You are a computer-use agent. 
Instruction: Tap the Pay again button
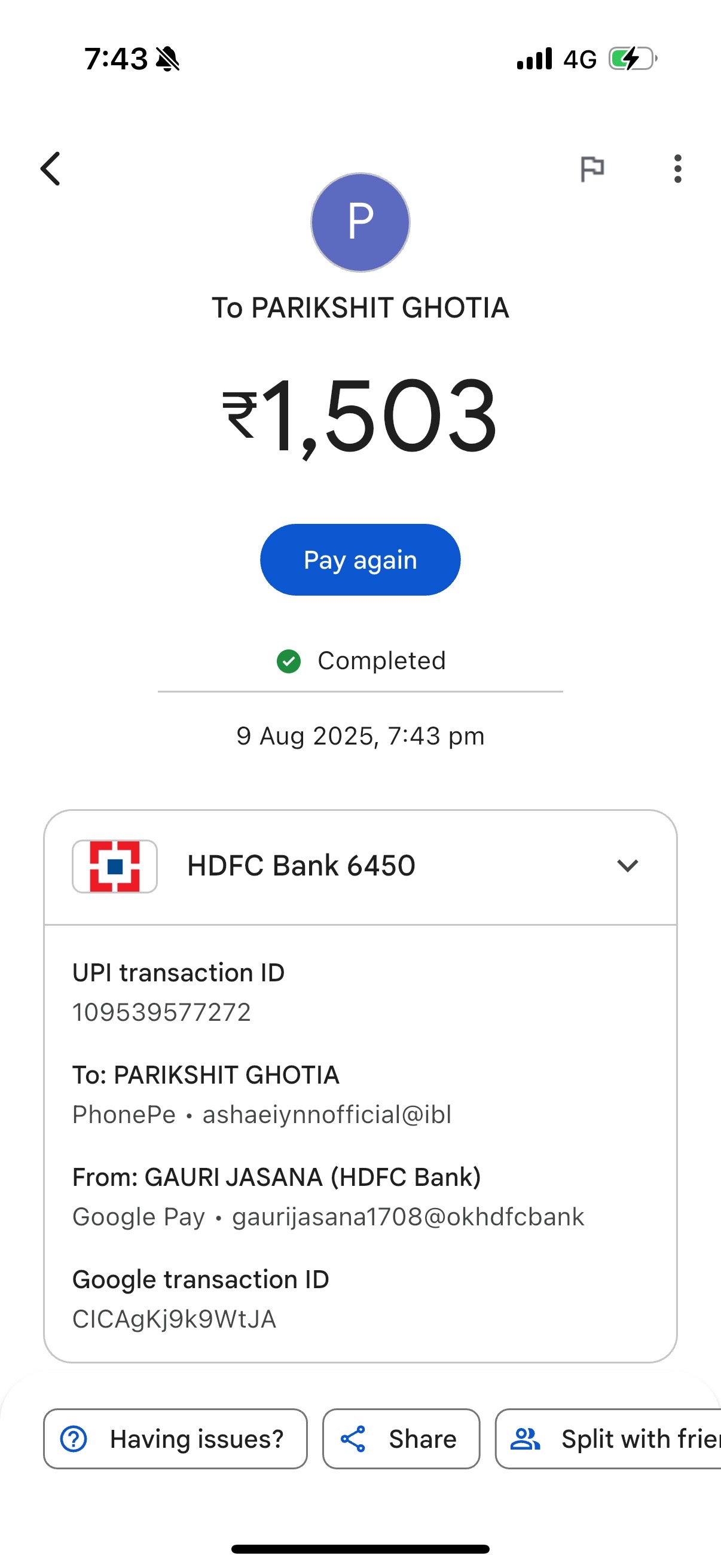(360, 559)
